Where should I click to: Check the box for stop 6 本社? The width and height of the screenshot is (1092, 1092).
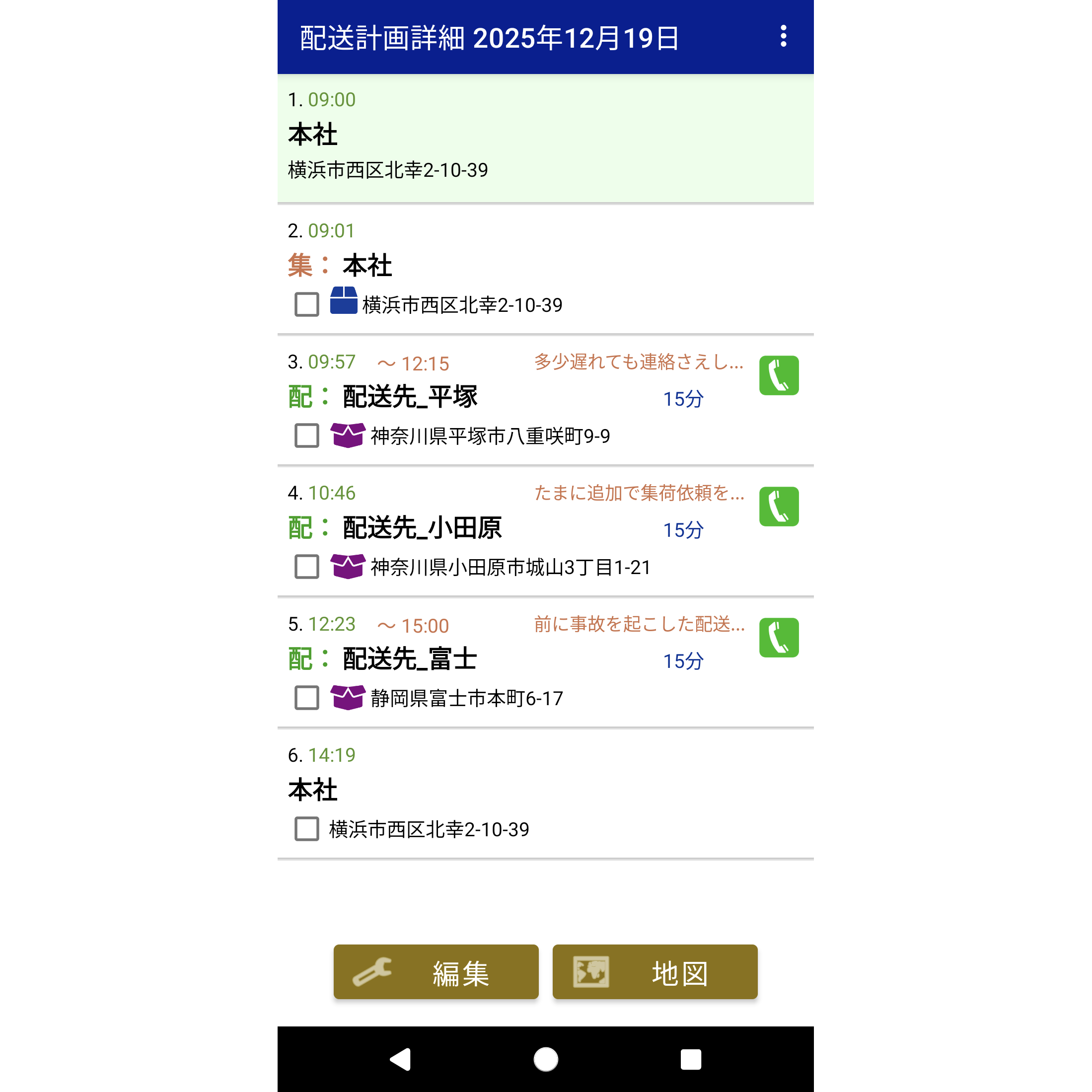point(307,829)
